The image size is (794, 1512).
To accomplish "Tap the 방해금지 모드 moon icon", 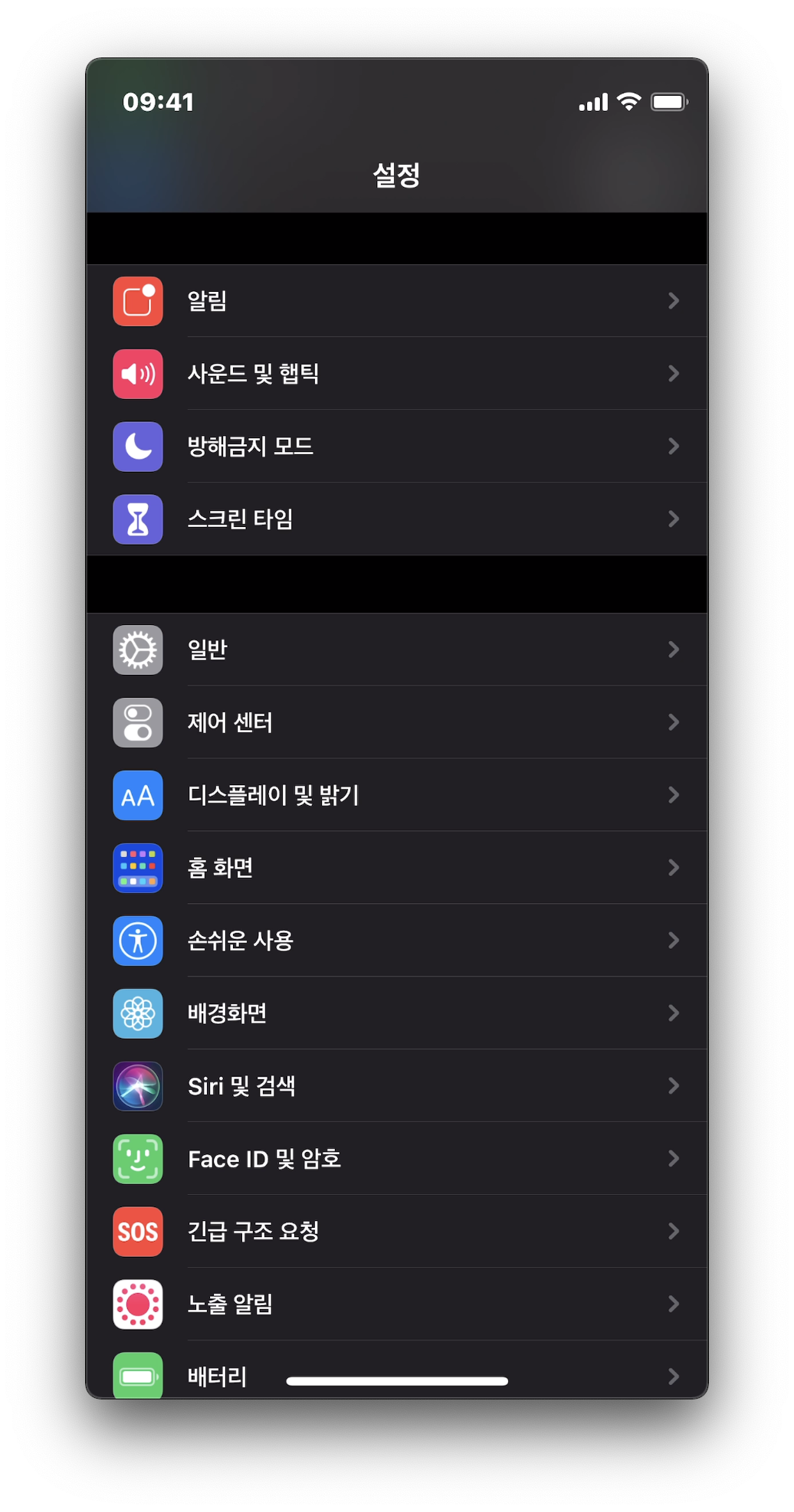I will 138,447.
